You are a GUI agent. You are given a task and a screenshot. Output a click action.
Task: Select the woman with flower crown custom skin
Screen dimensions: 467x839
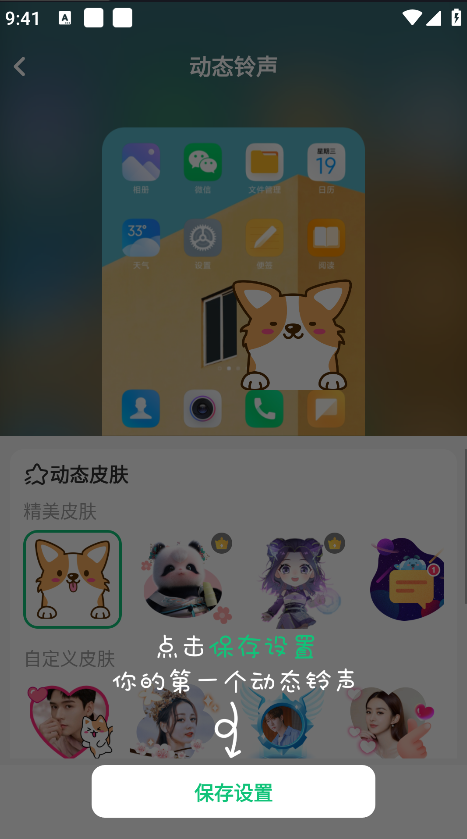tap(172, 721)
